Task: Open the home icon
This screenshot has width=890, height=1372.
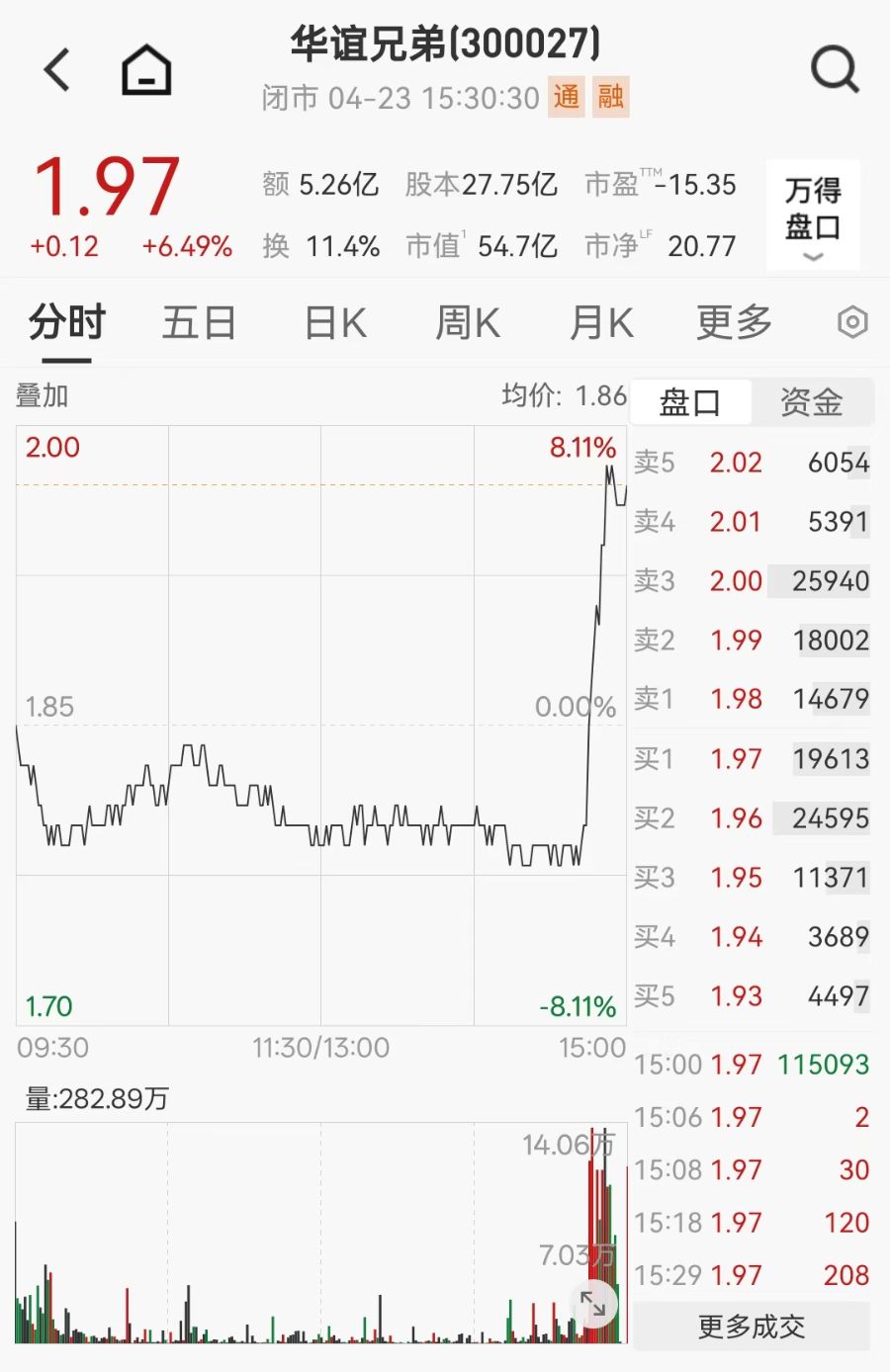Action: 146,70
